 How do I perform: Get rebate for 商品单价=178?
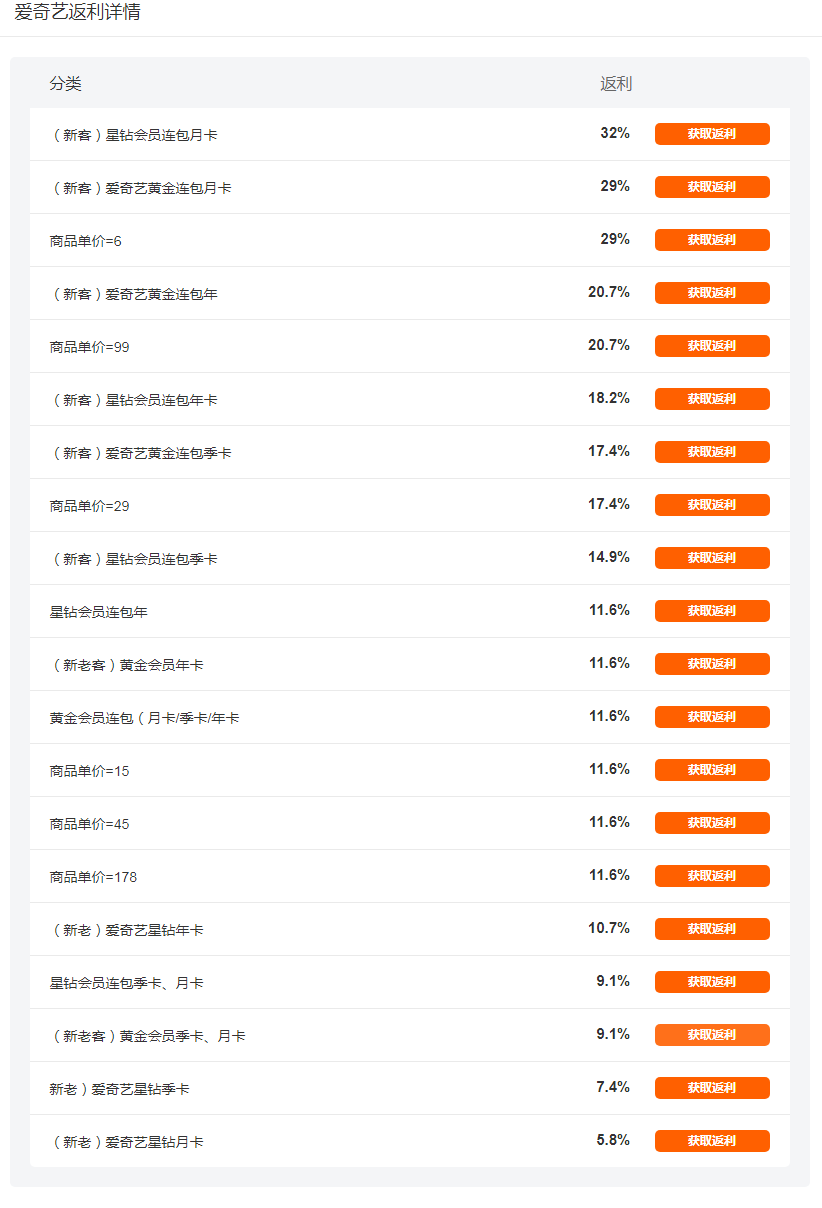(712, 876)
